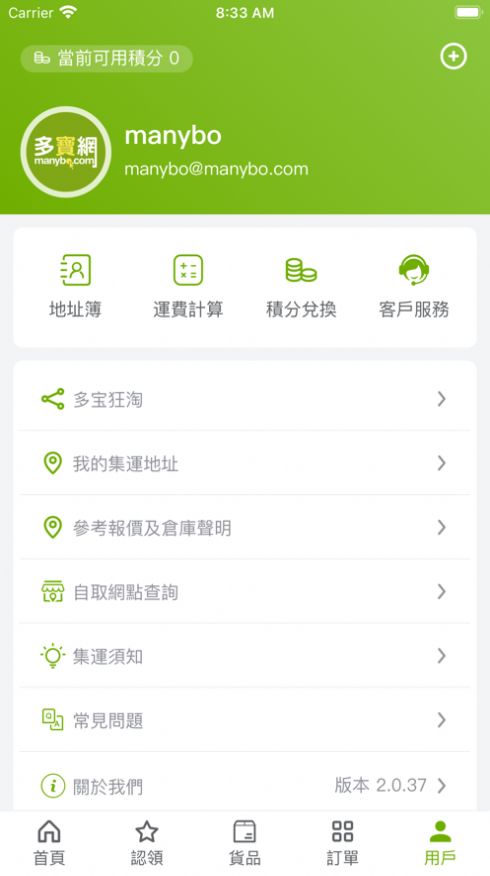The image size is (490, 876).
Task: Switch to the 首頁 tab
Action: (x=49, y=842)
